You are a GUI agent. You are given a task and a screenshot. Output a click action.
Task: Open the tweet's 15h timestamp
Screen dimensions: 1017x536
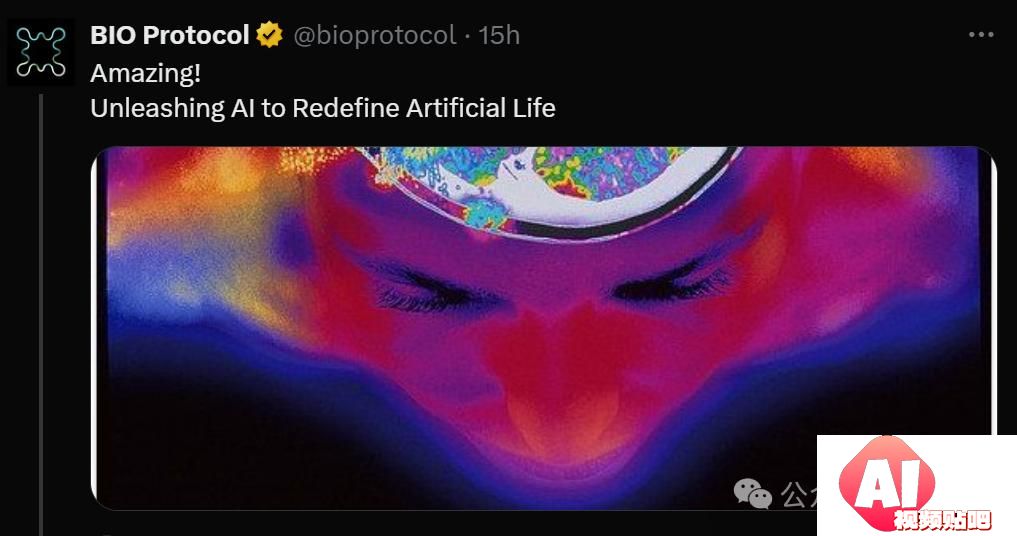tap(499, 35)
